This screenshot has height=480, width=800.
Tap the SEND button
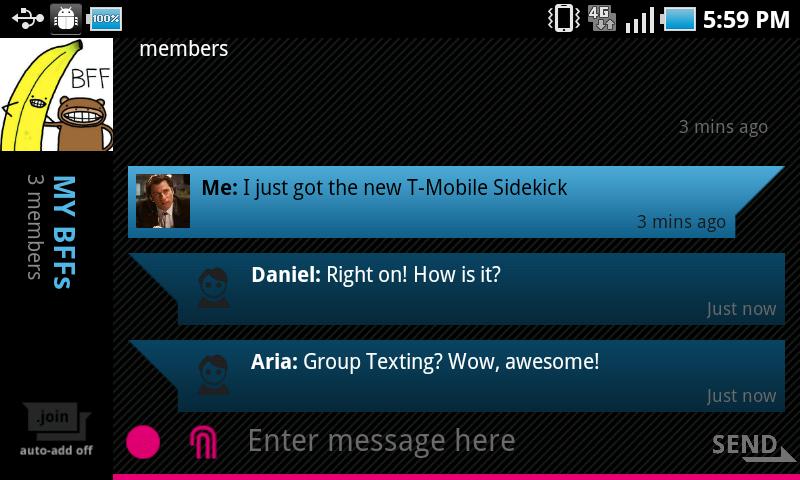(747, 444)
